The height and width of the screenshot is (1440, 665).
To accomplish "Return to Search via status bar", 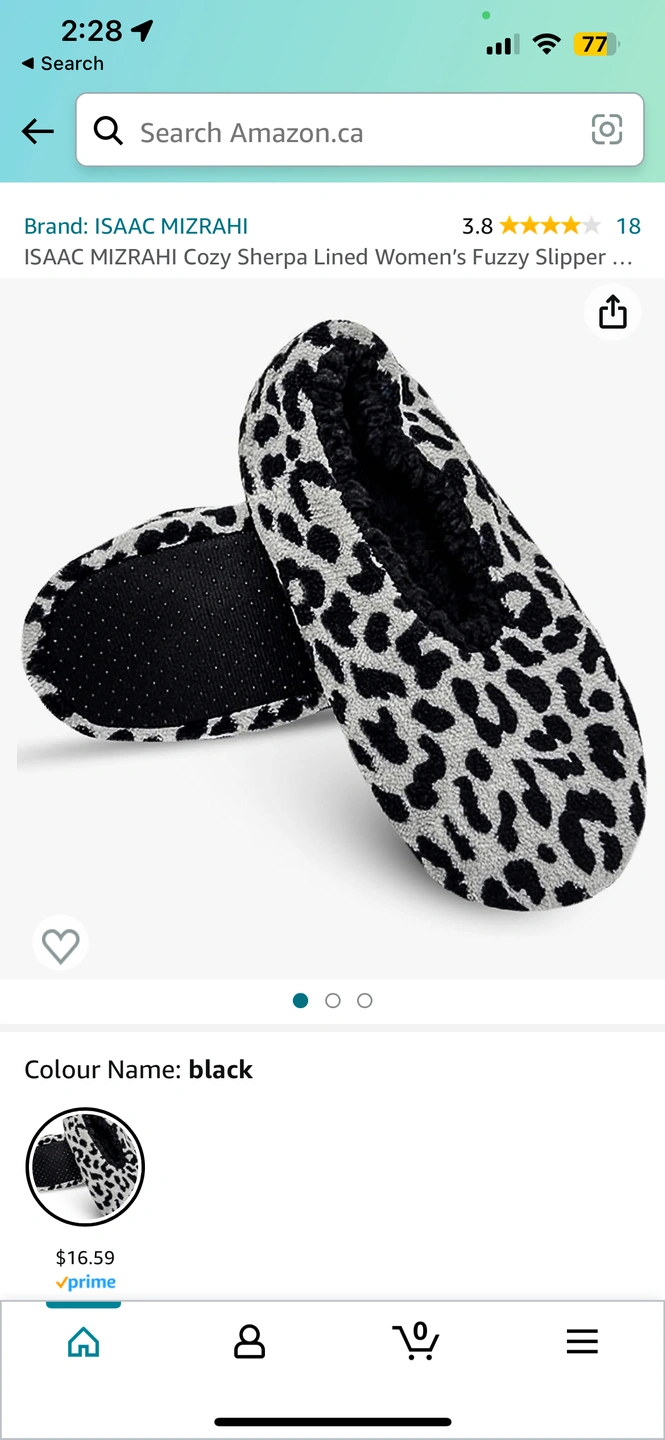I will (x=62, y=63).
